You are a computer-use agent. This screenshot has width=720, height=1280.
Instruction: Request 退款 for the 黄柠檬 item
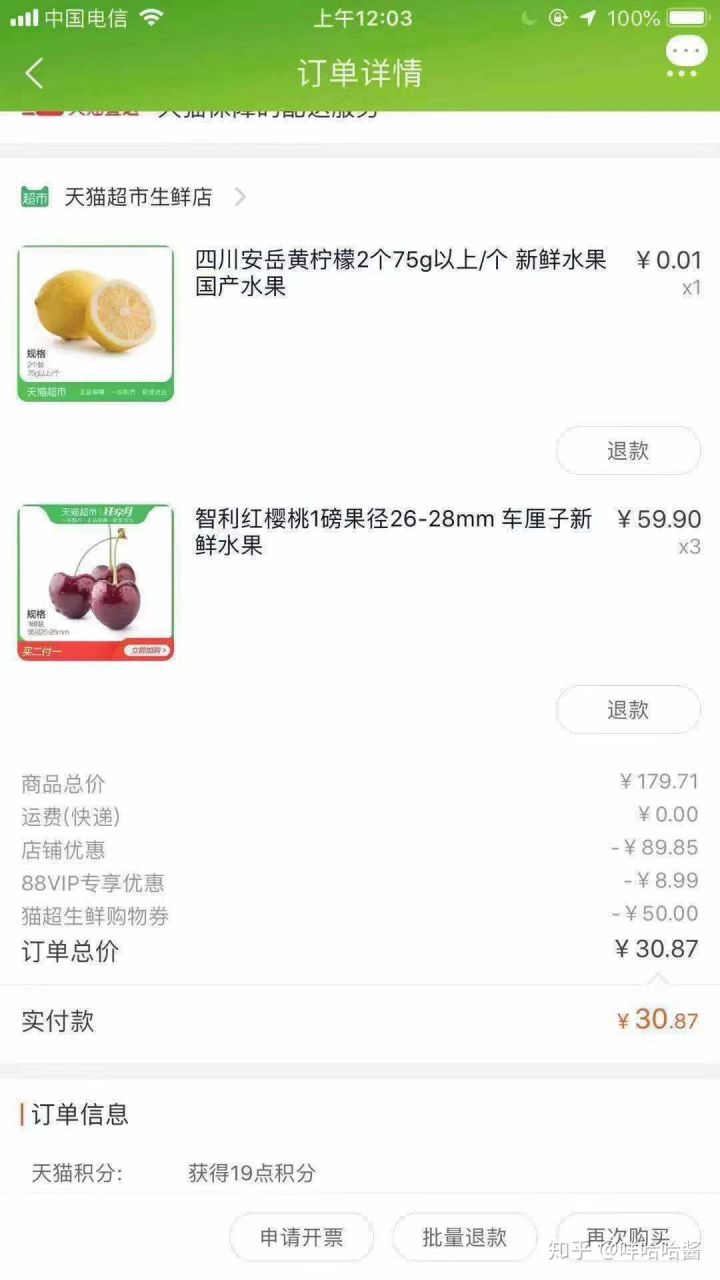(628, 451)
